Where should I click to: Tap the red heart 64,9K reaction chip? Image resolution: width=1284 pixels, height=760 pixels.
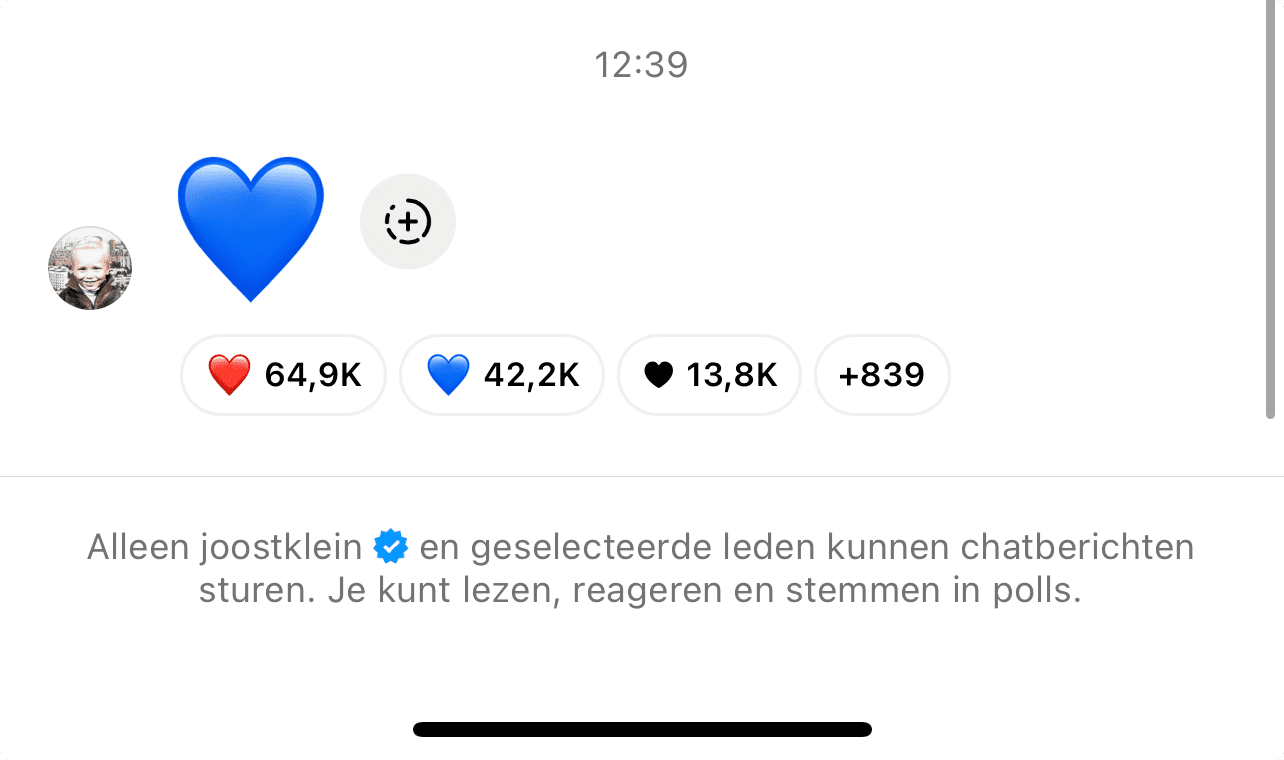point(283,375)
